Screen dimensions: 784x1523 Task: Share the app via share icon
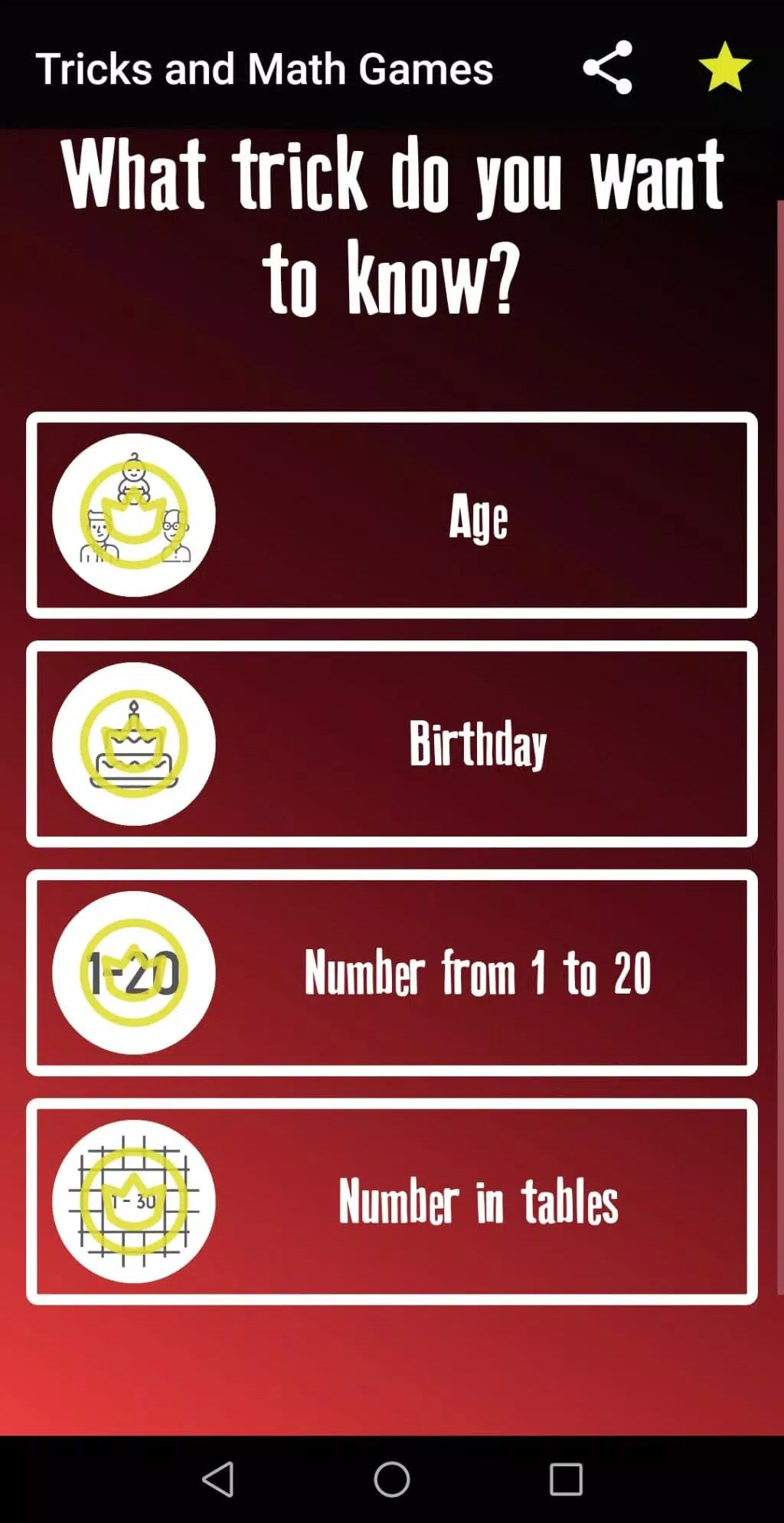(x=608, y=68)
